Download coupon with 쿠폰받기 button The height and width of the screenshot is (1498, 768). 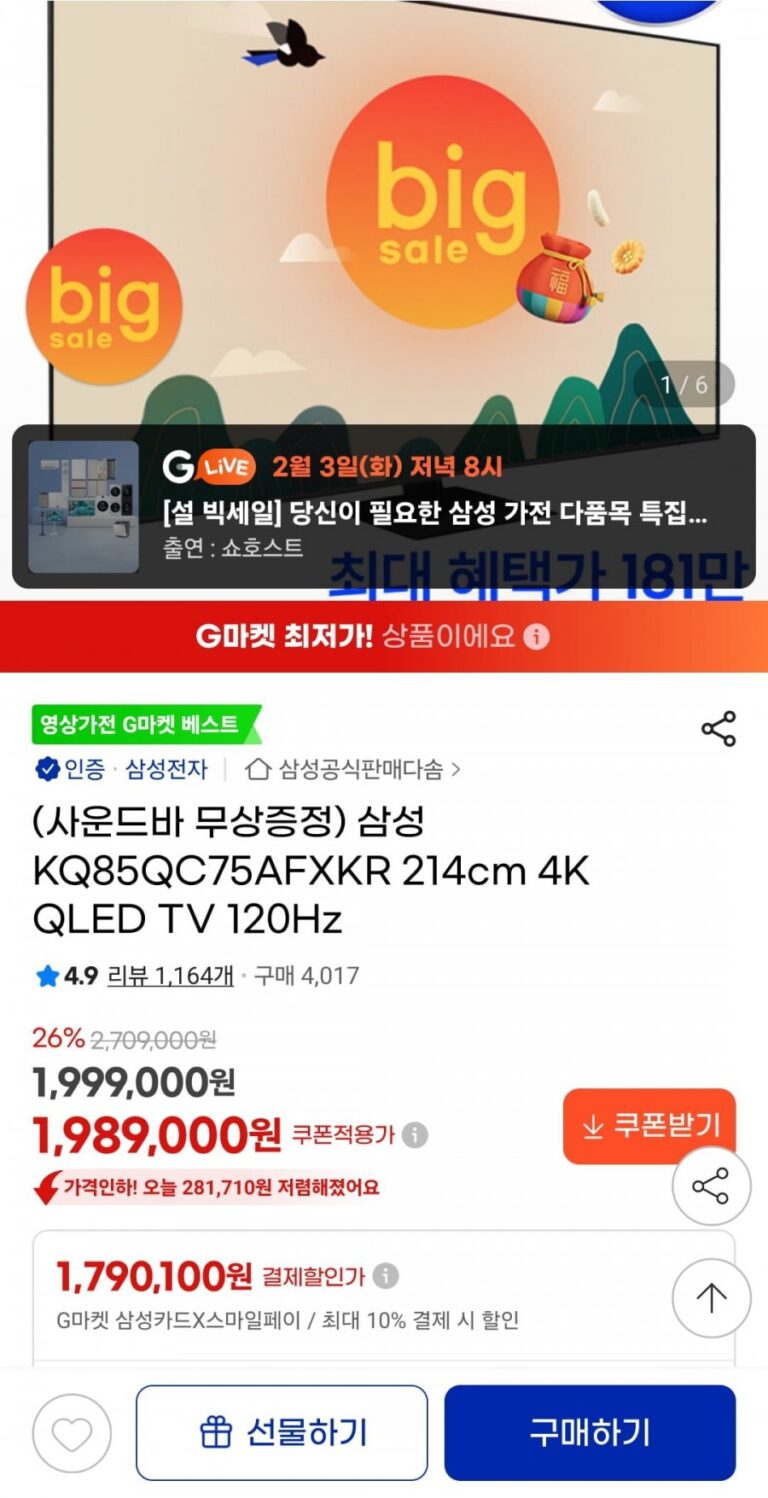(649, 1126)
